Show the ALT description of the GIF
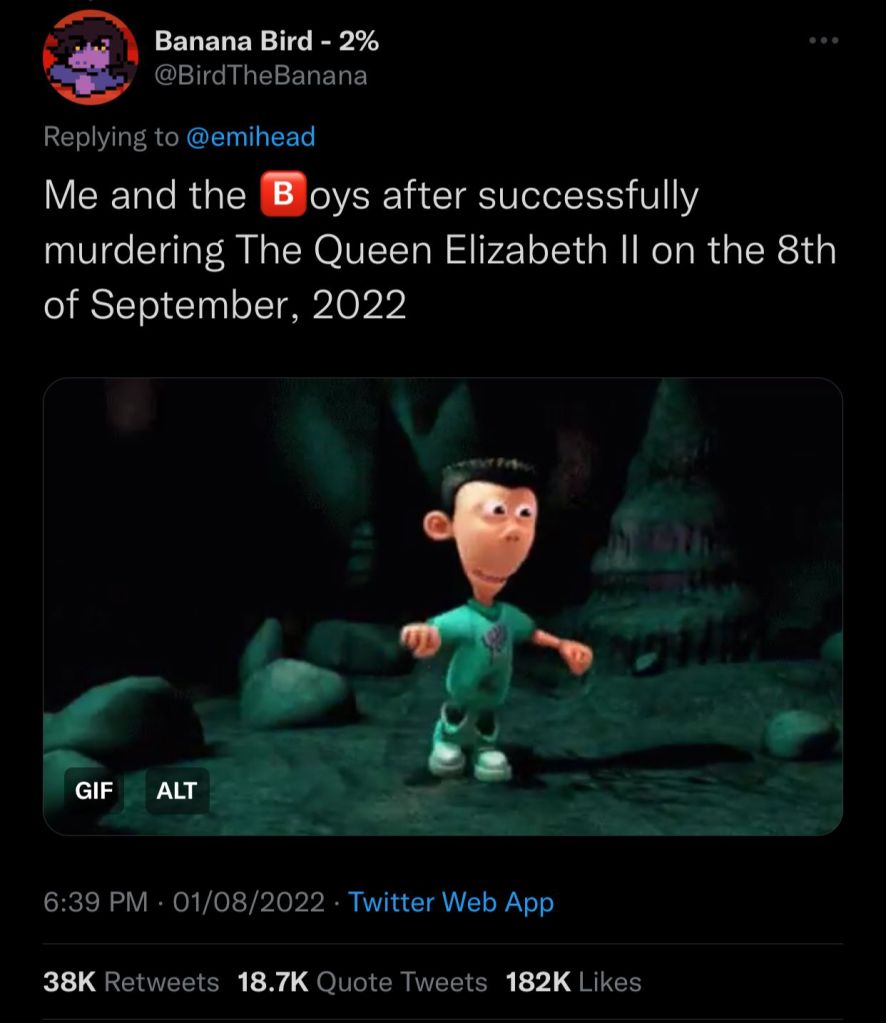 tap(177, 791)
